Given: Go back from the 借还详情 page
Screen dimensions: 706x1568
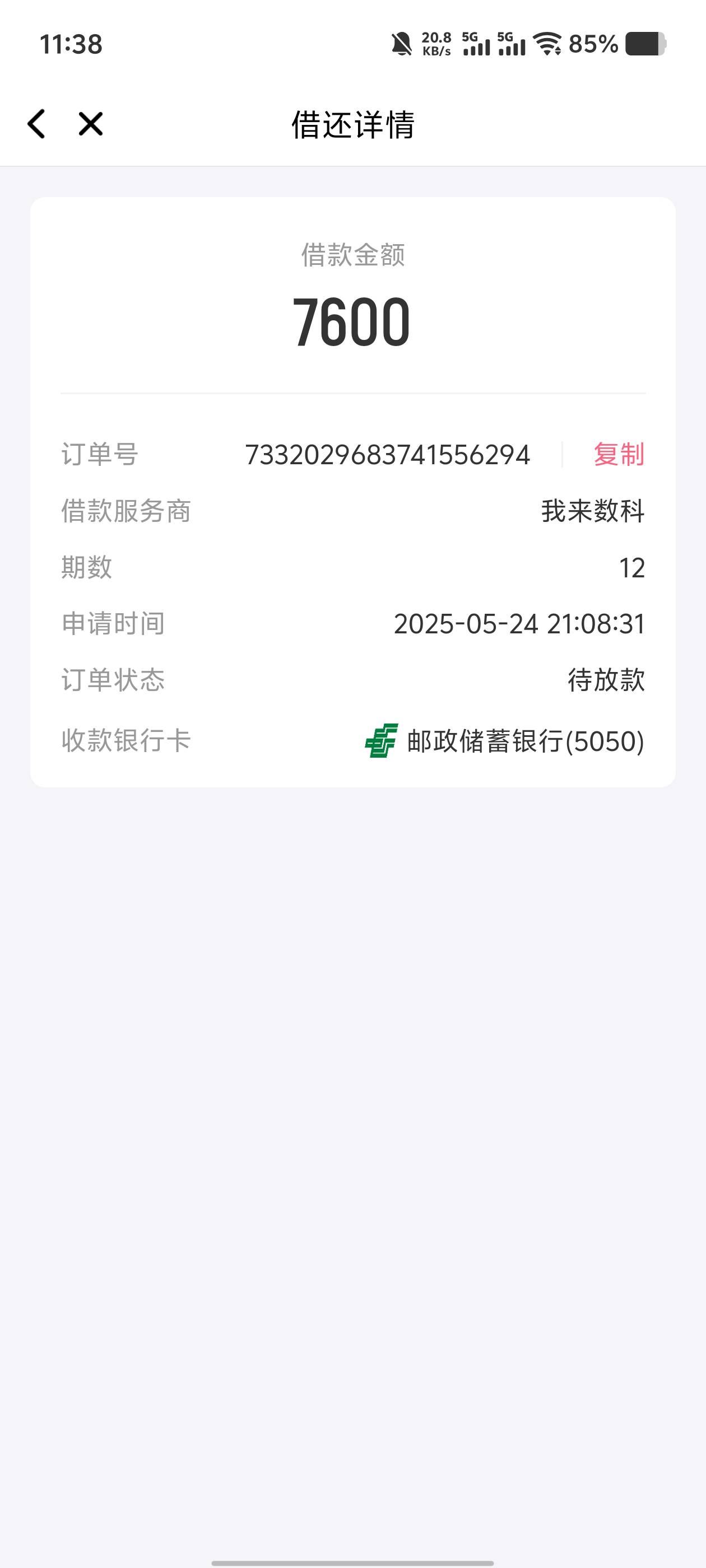Looking at the screenshot, I should click(36, 124).
